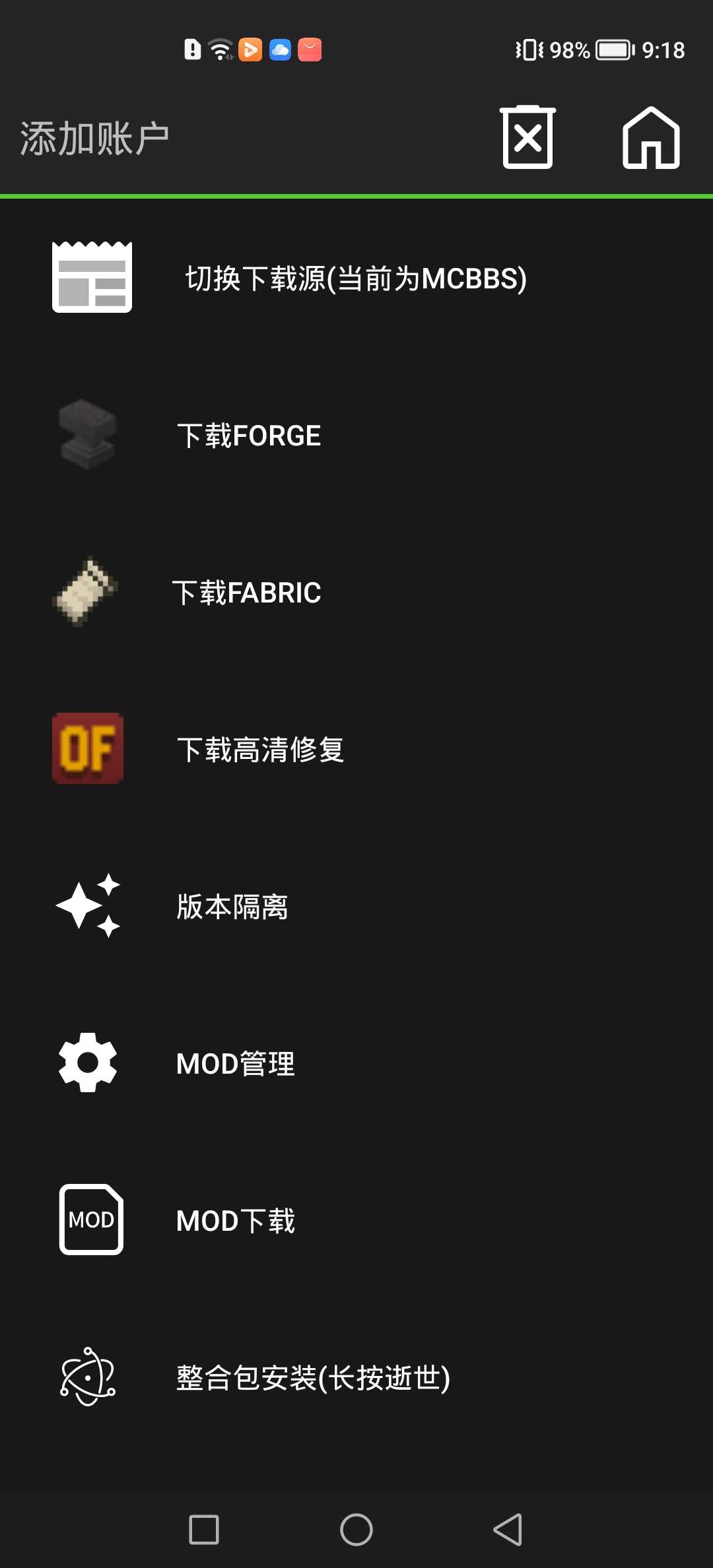713x1568 pixels.
Task: Choose 下载FABRIC
Action: tap(356, 592)
